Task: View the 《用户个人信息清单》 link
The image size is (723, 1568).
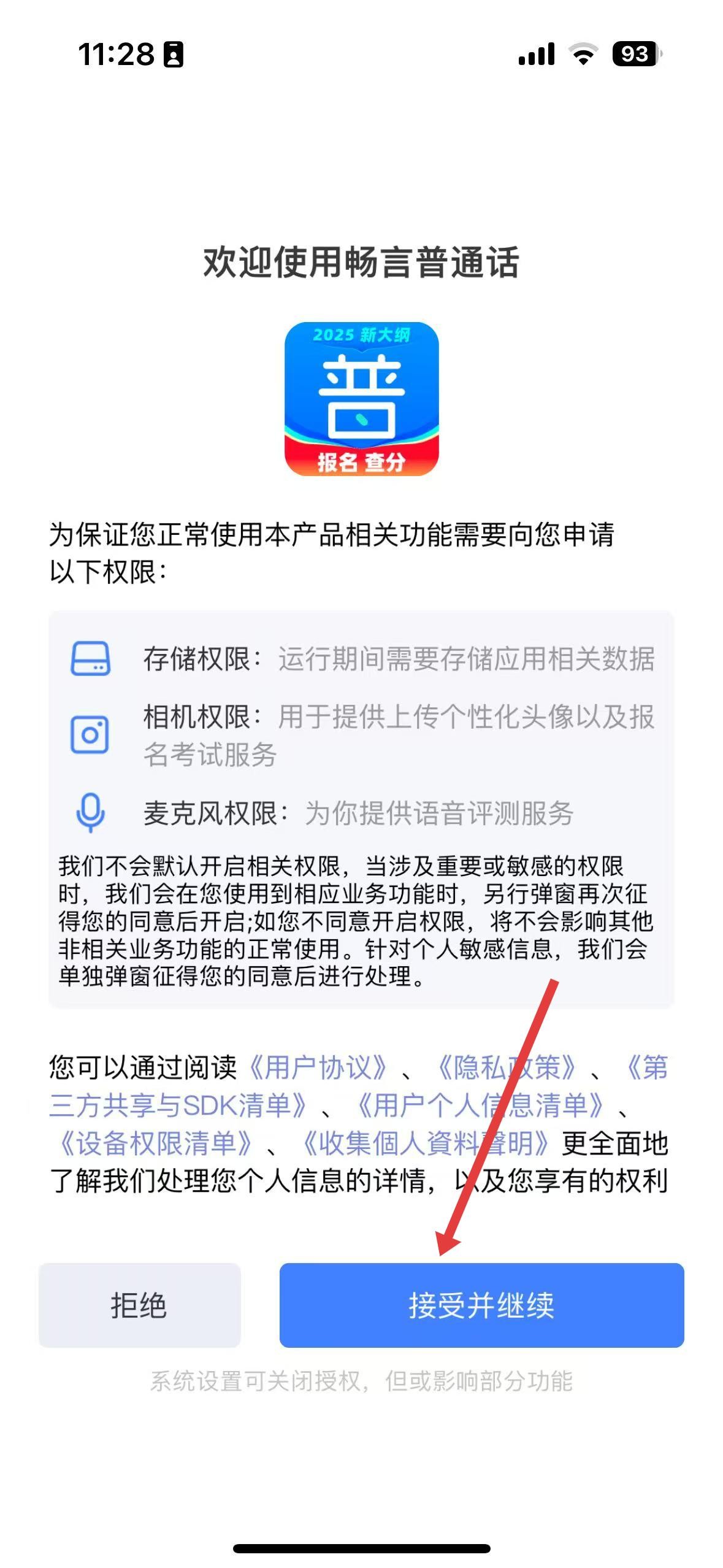Action: click(x=481, y=1105)
